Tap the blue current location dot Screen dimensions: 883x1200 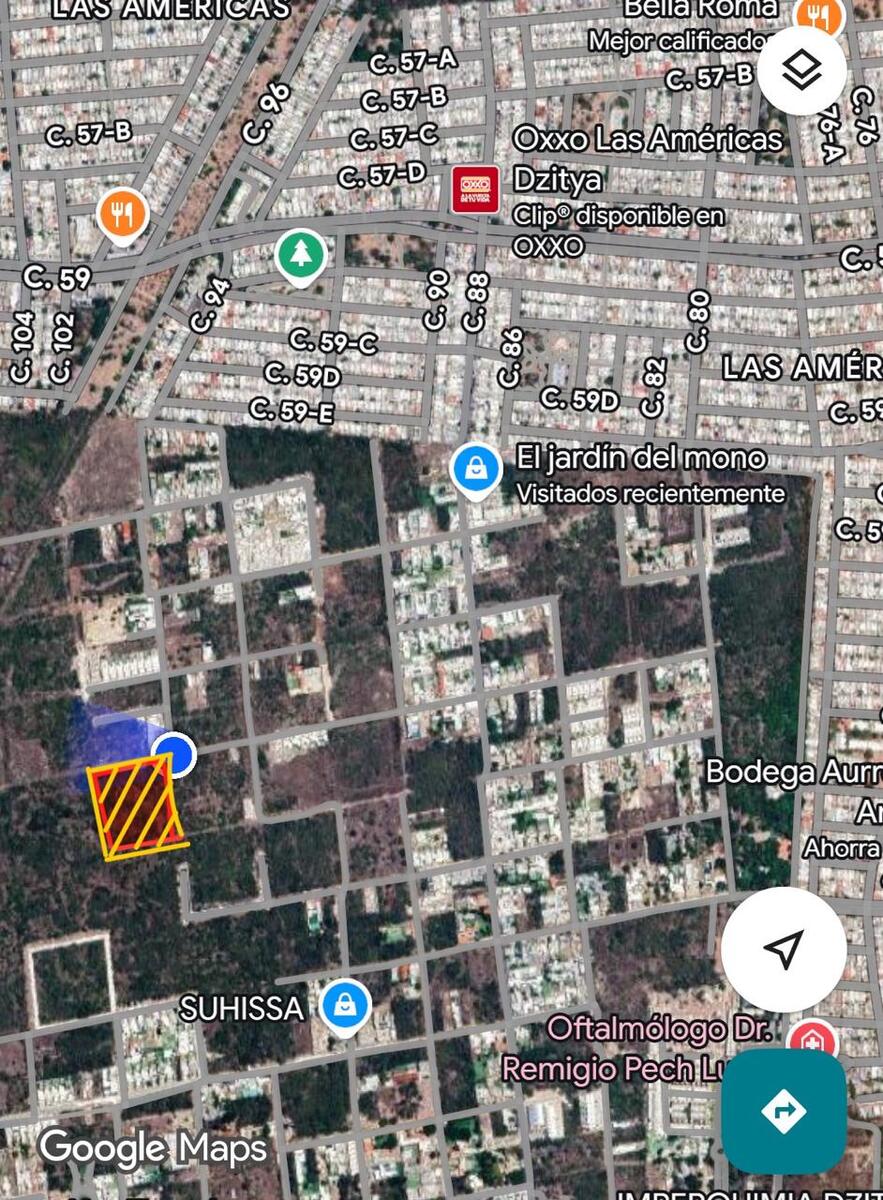click(x=174, y=754)
